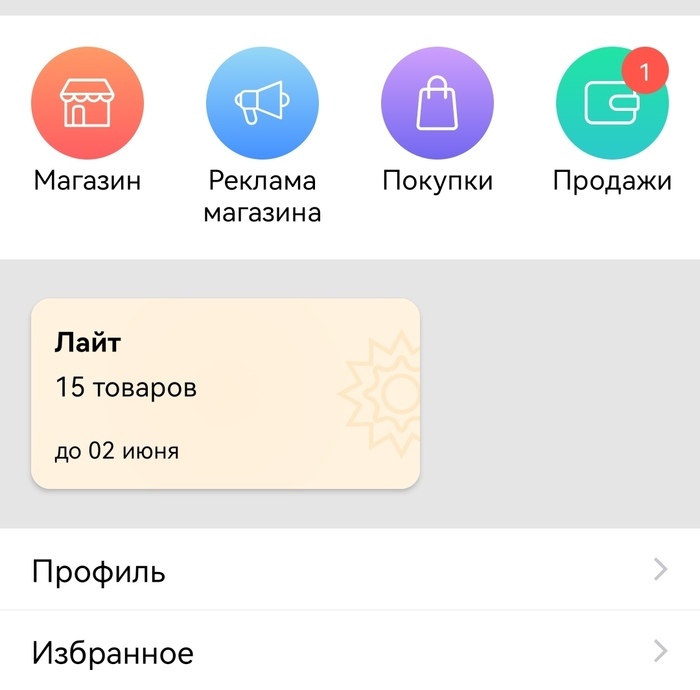Open the Избранное list row
Viewport: 700px width, 690px height.
[x=350, y=653]
